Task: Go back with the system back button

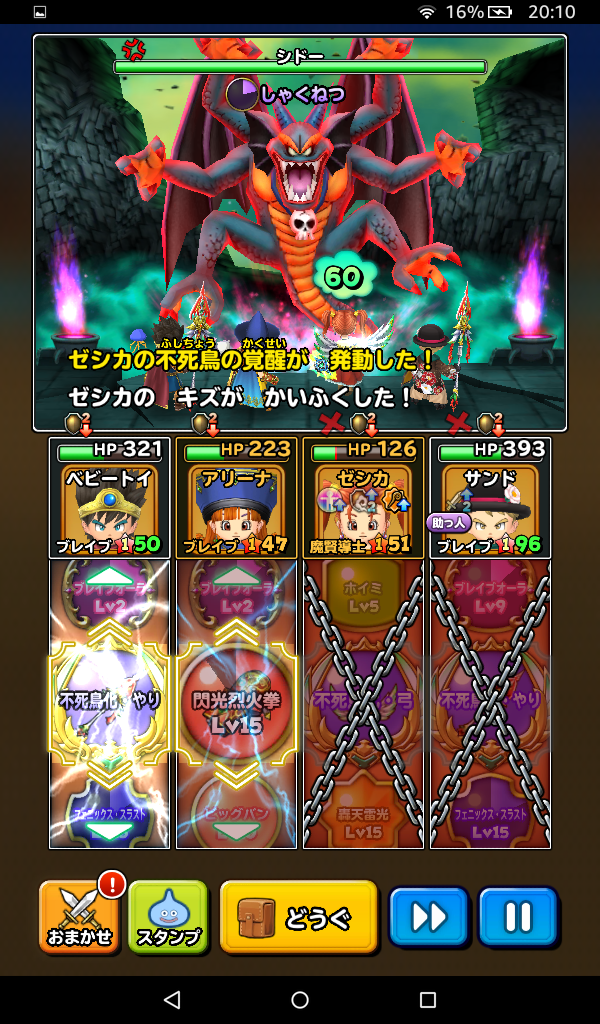Action: coord(172,1000)
